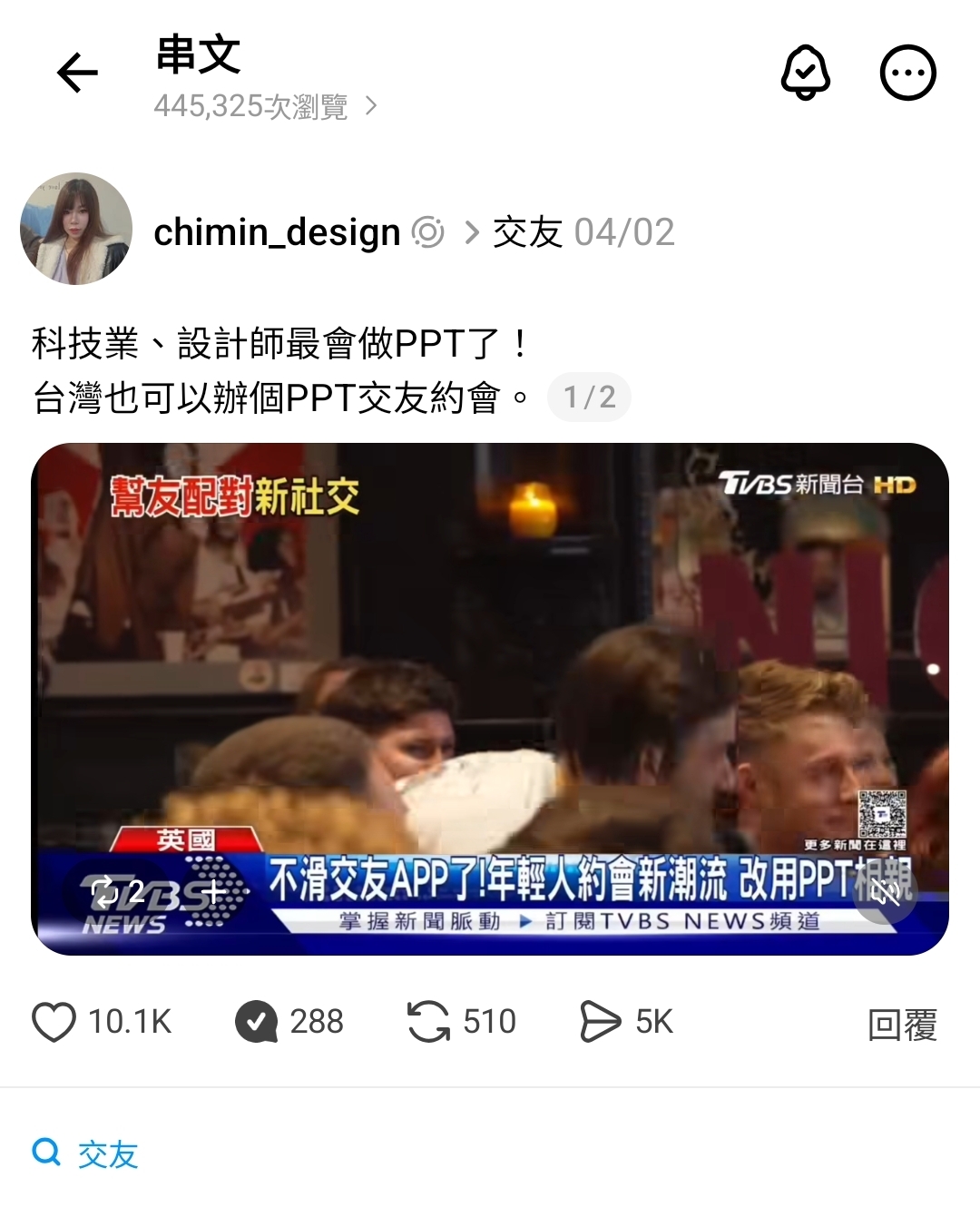Image resolution: width=980 pixels, height=1207 pixels.
Task: Open chimin_design's profile picture
Action: coord(76,229)
